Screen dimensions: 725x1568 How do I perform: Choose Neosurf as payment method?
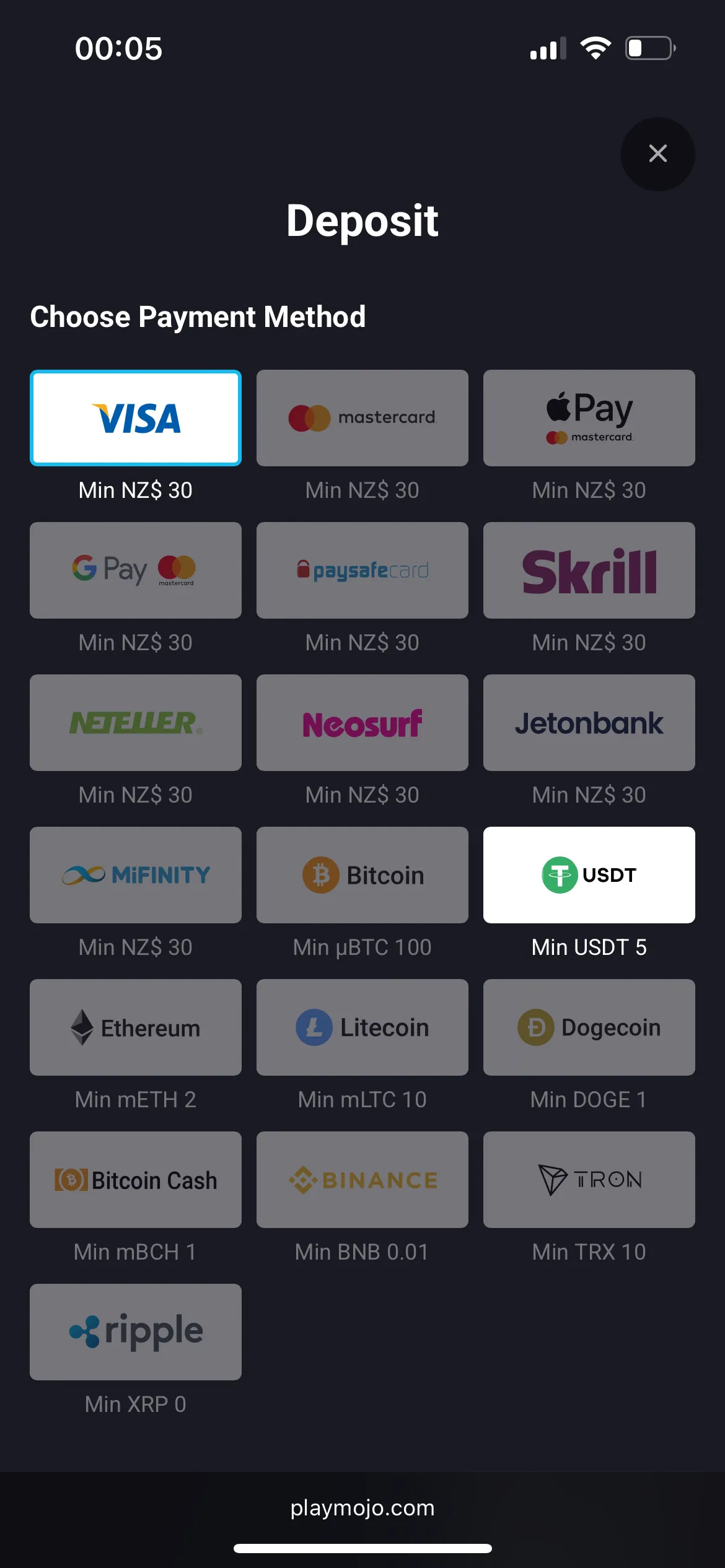pyautogui.click(x=362, y=723)
